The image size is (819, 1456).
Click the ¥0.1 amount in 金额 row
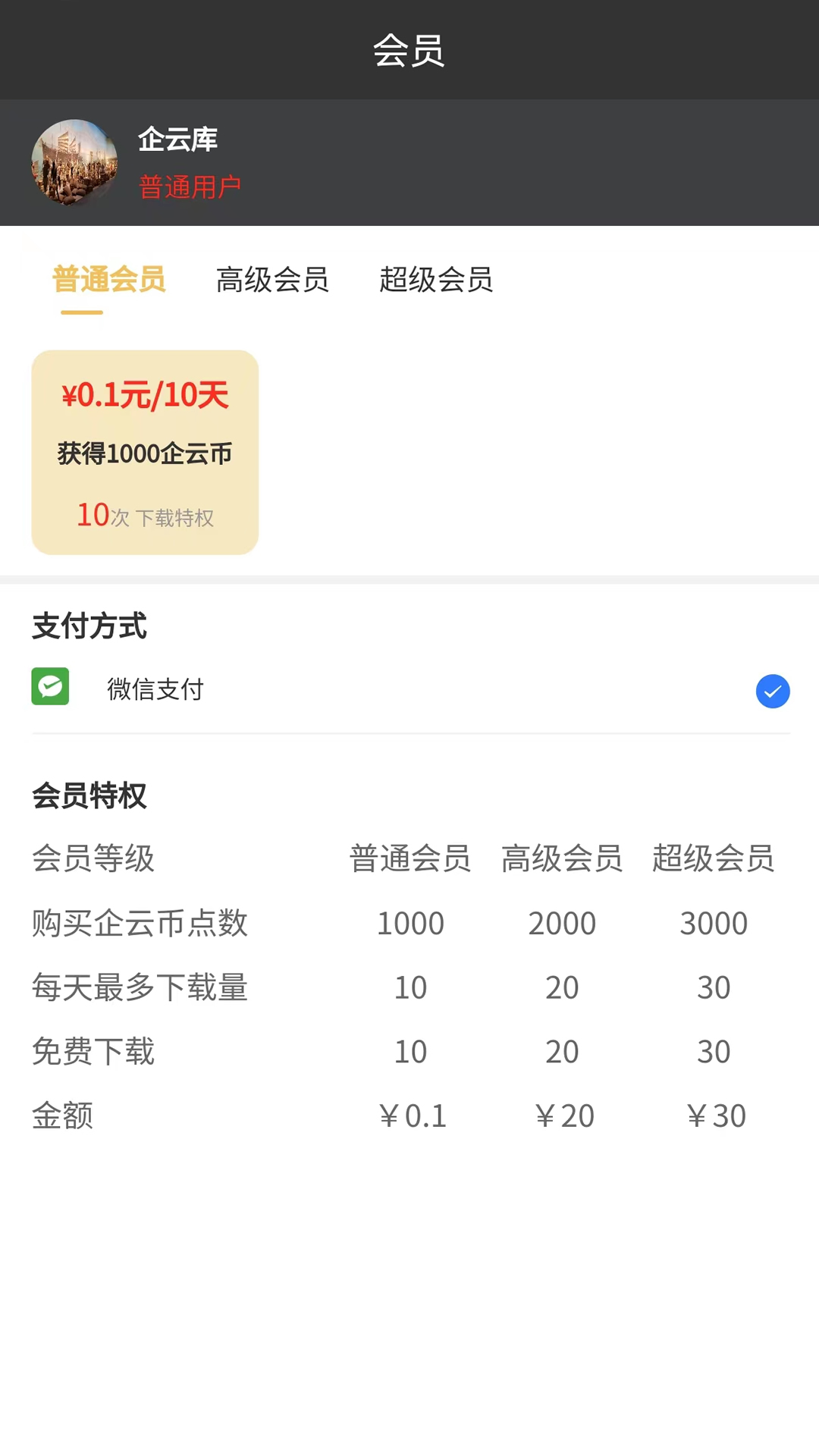point(412,1115)
